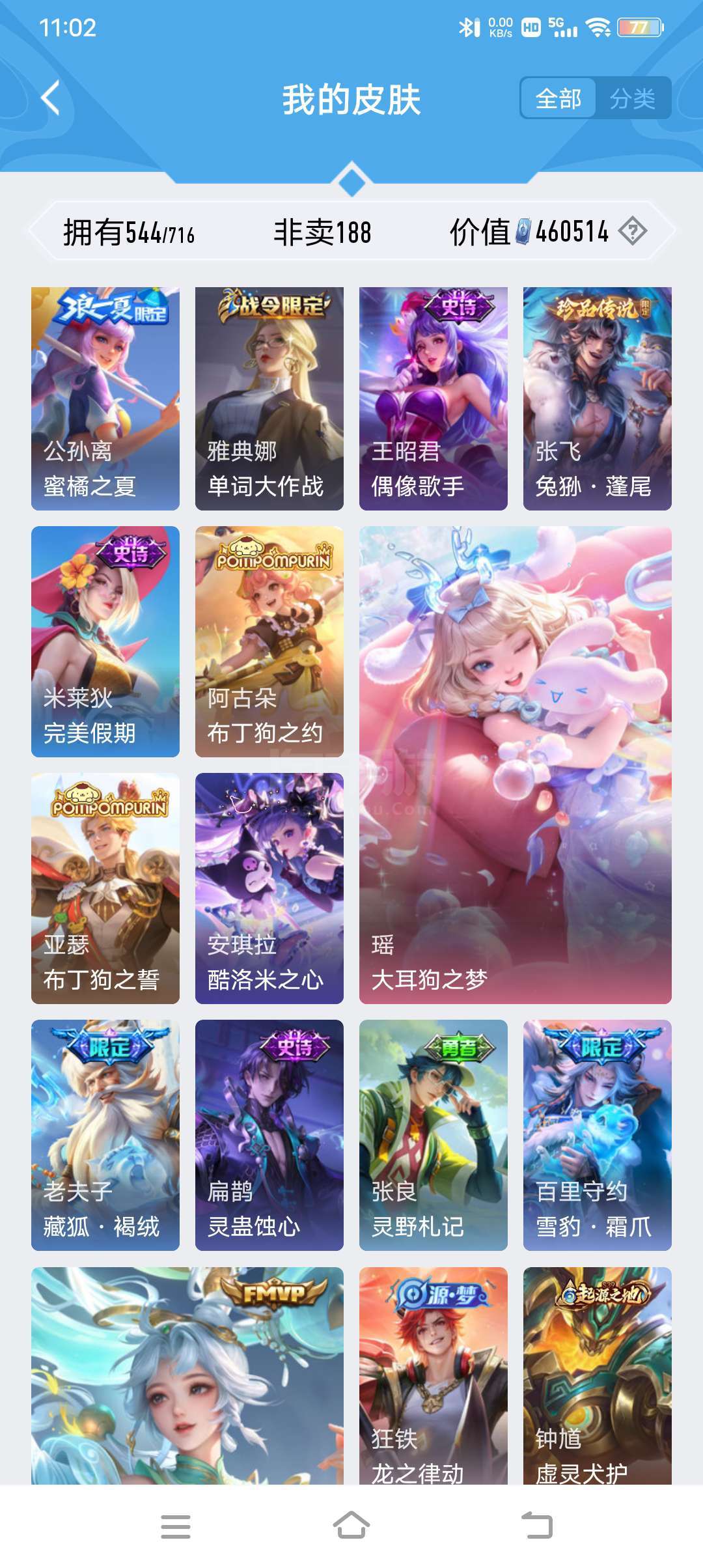Screen dimensions: 703x1568
Task: Open the large 瑶 大耳狗之梦 card
Action: [516, 765]
